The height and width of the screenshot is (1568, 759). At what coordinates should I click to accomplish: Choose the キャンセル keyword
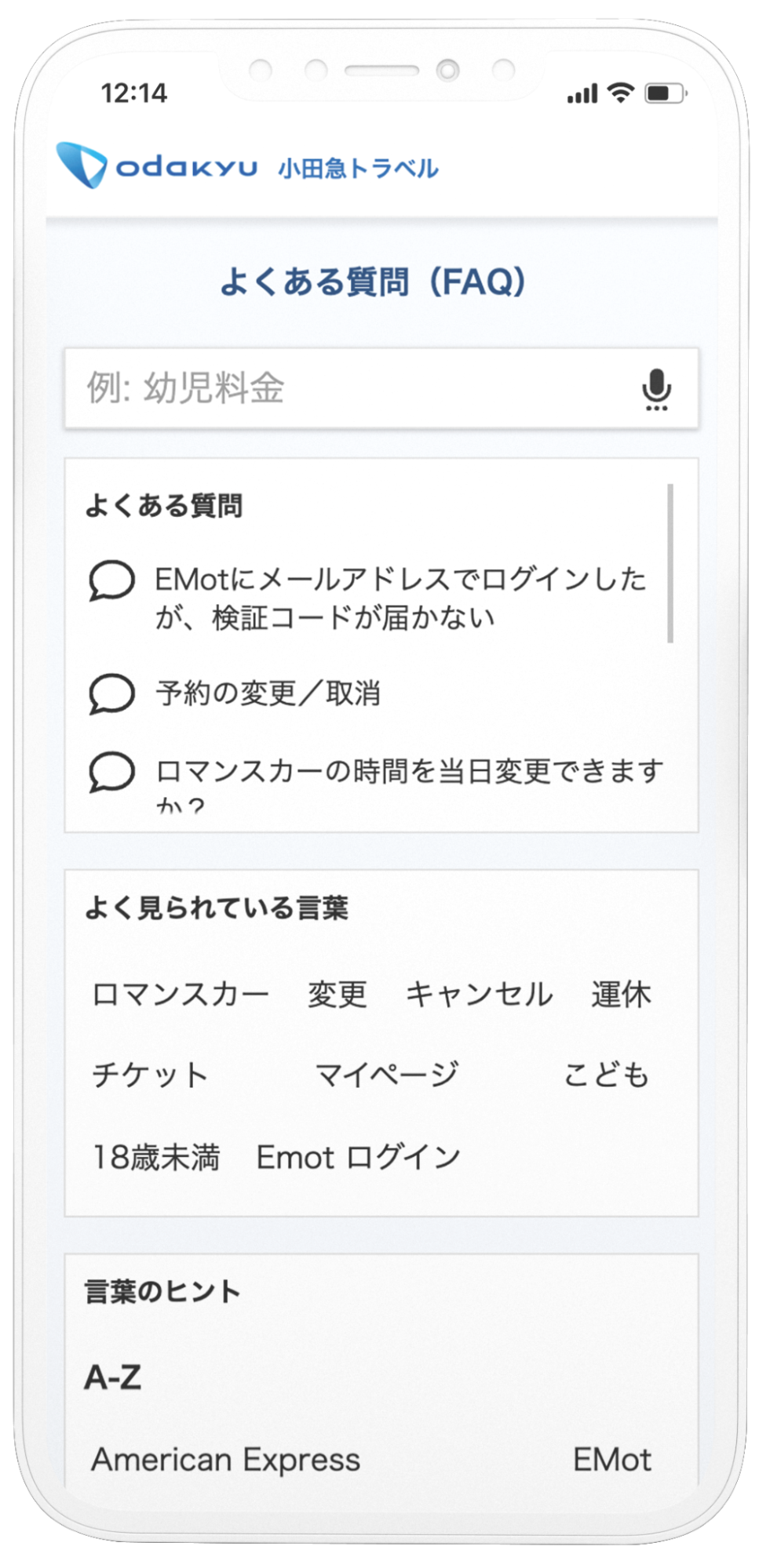pos(479,995)
